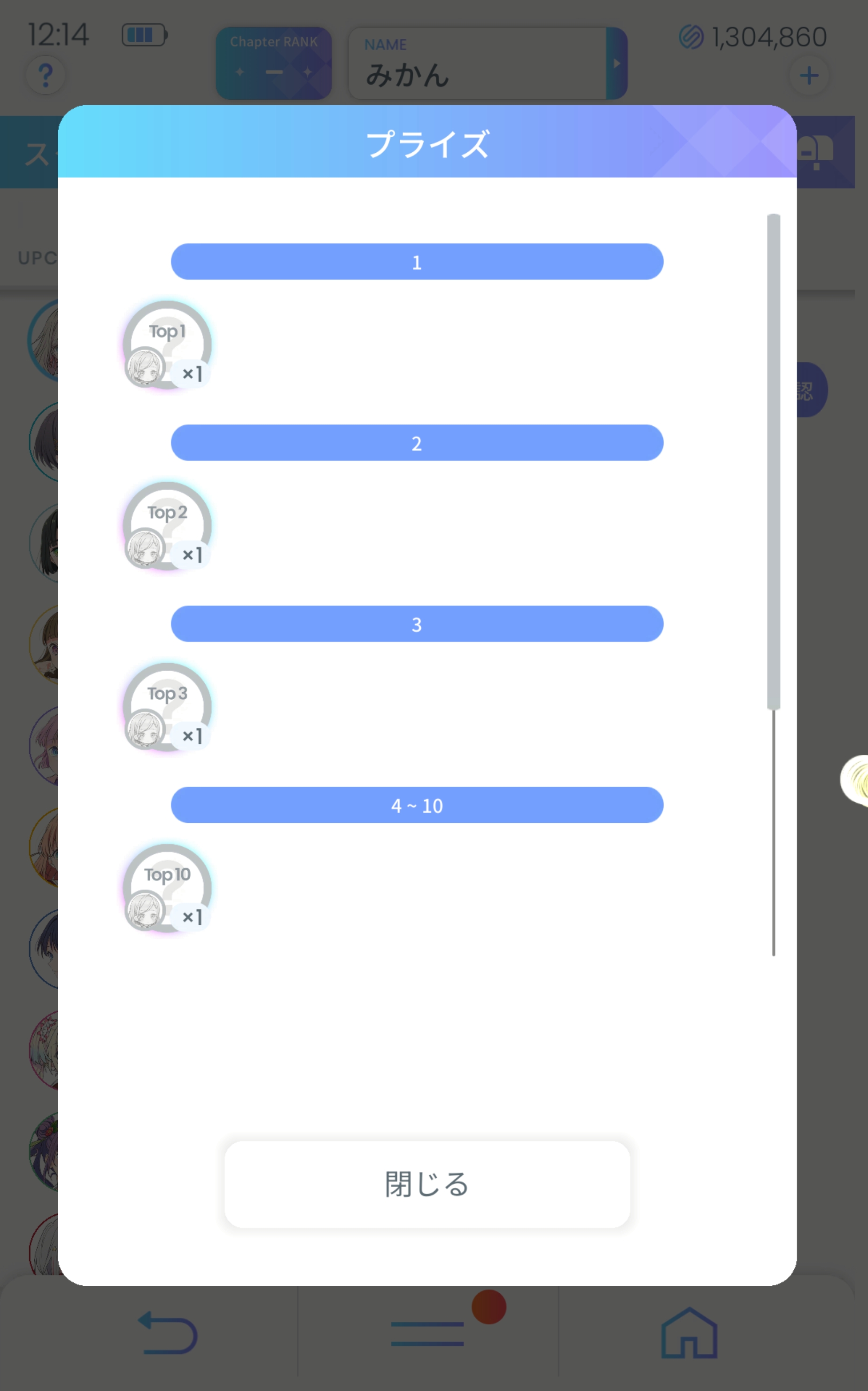View the Top10 prize badge
This screenshot has width=868, height=1391.
pyautogui.click(x=167, y=888)
